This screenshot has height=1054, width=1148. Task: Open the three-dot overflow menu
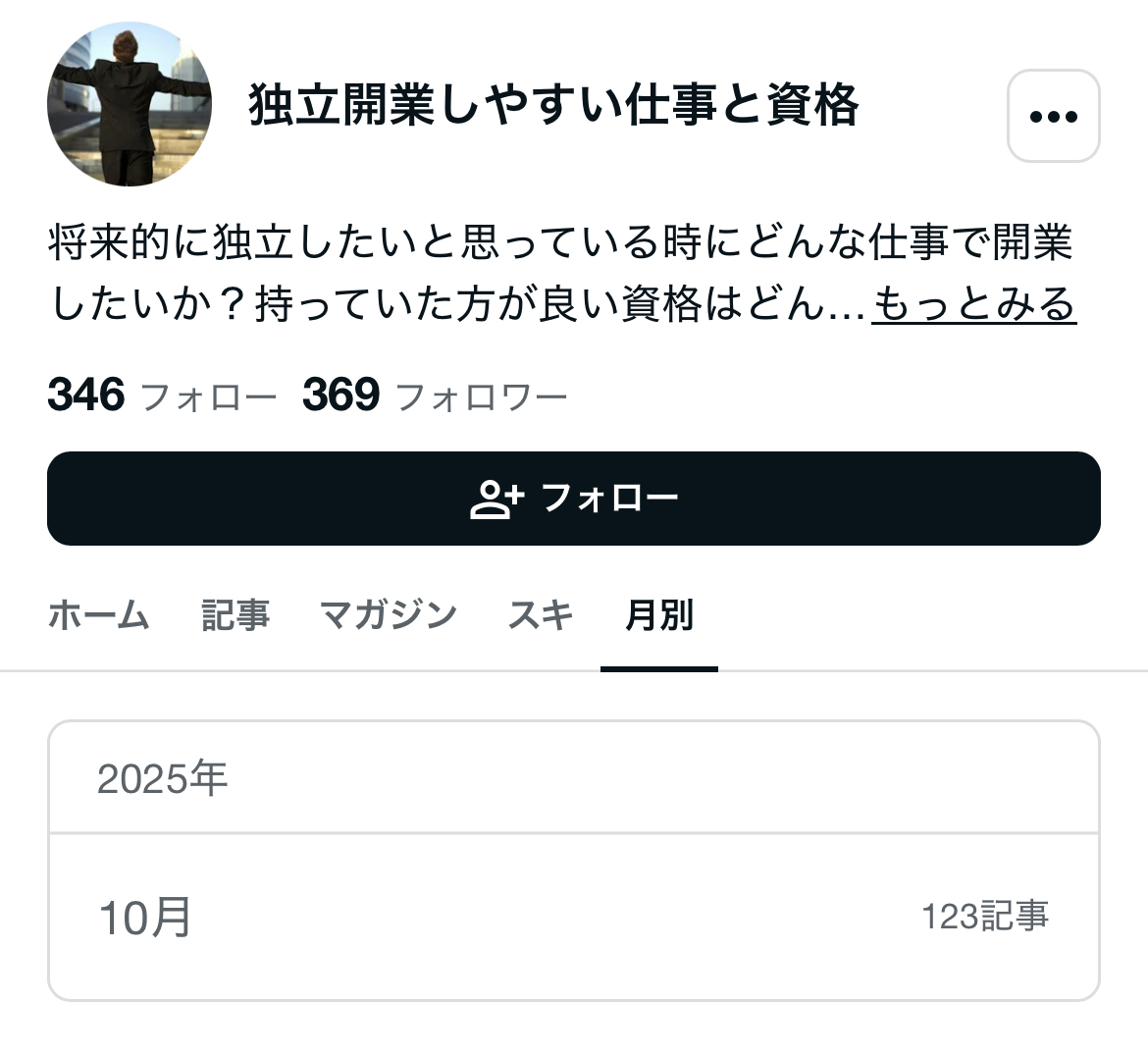[1053, 116]
